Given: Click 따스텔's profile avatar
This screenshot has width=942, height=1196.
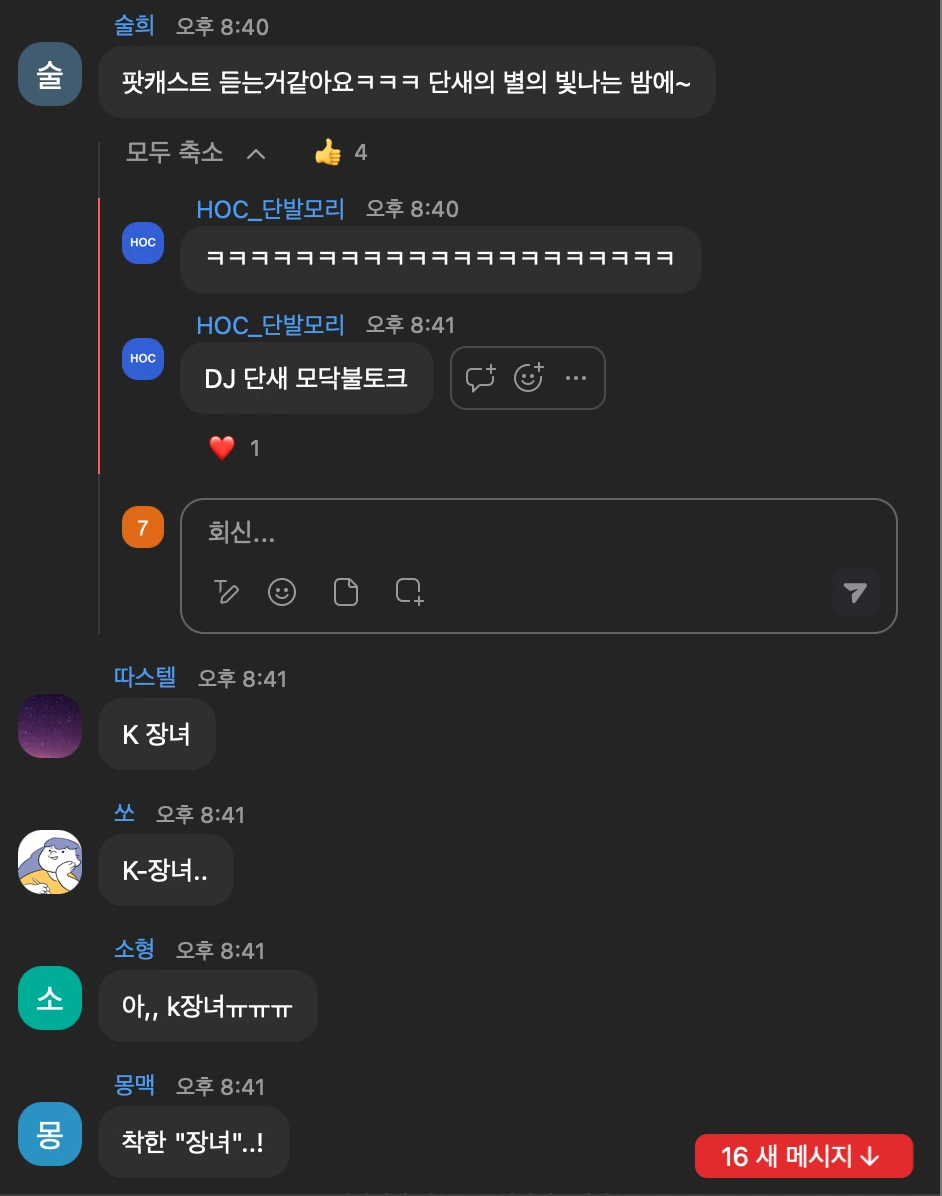Looking at the screenshot, I should pos(49,727).
